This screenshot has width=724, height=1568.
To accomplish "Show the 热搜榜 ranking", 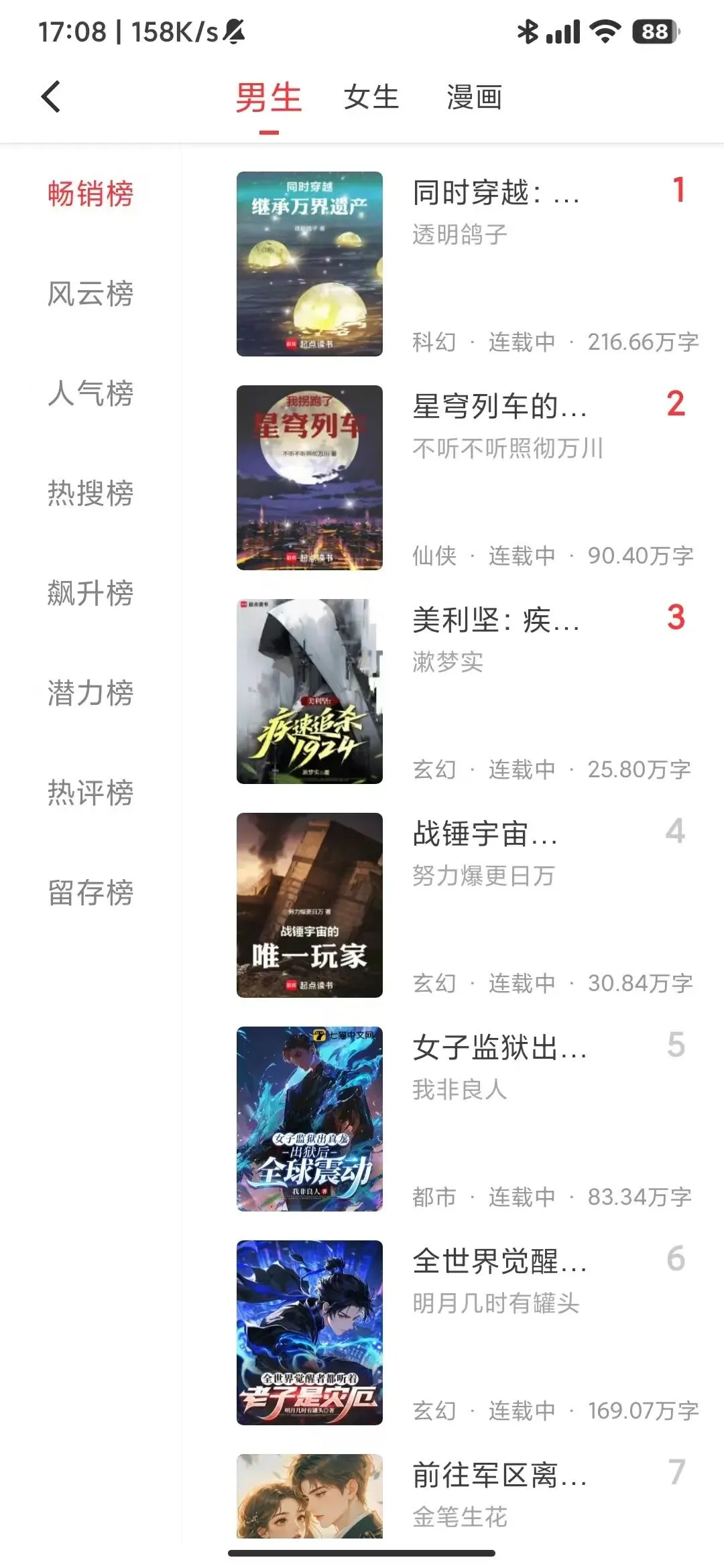I will (90, 493).
